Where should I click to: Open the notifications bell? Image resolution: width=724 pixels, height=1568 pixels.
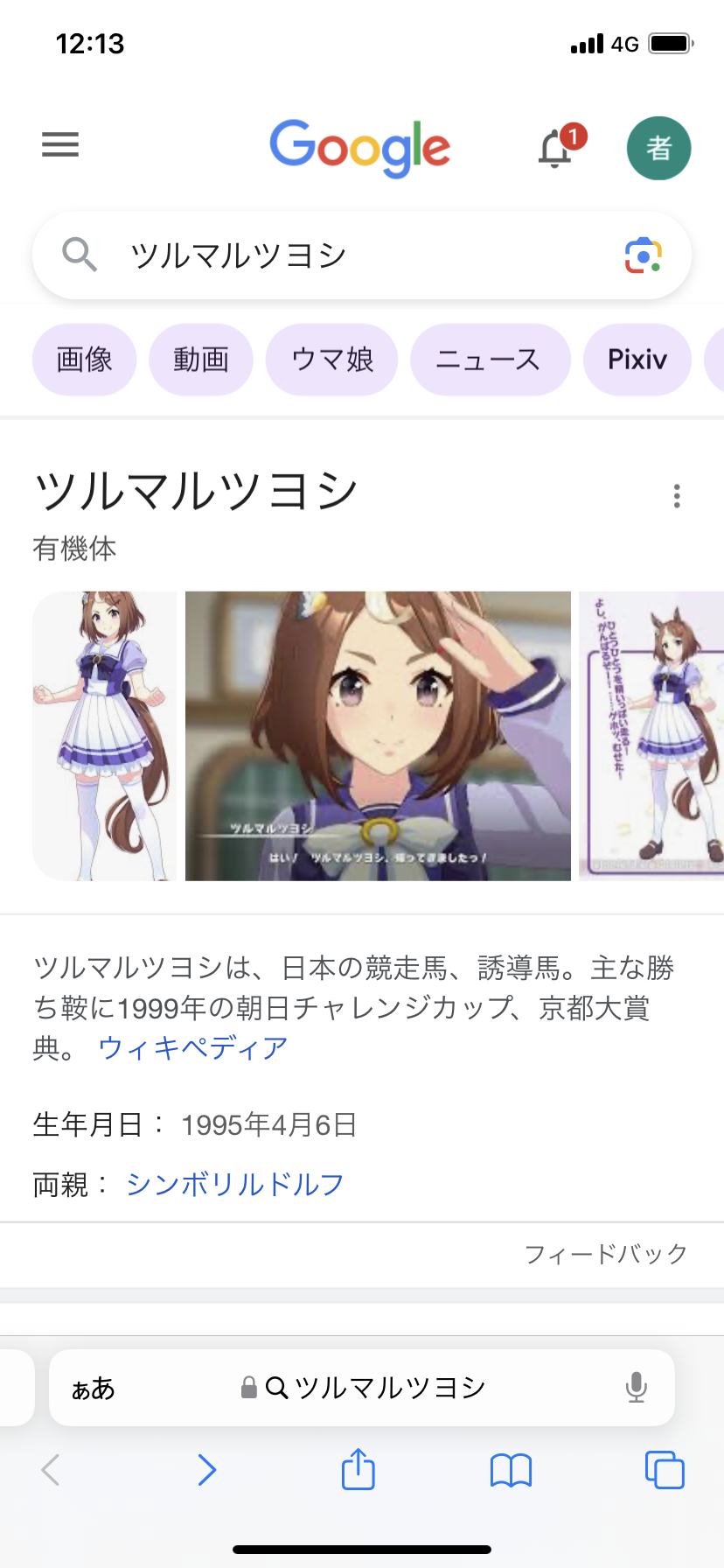point(556,148)
